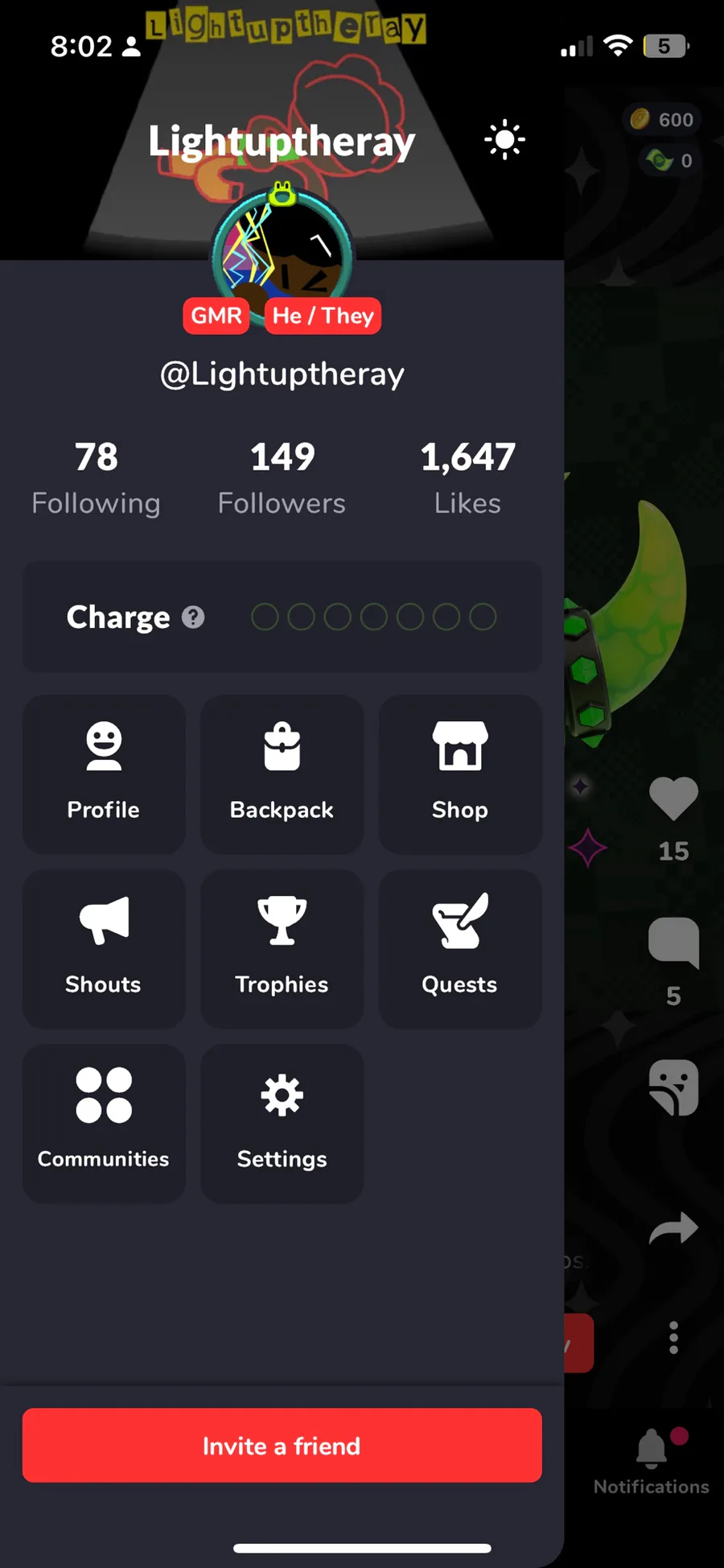Open the Profile tile
This screenshot has height=1568, width=724.
tap(104, 774)
